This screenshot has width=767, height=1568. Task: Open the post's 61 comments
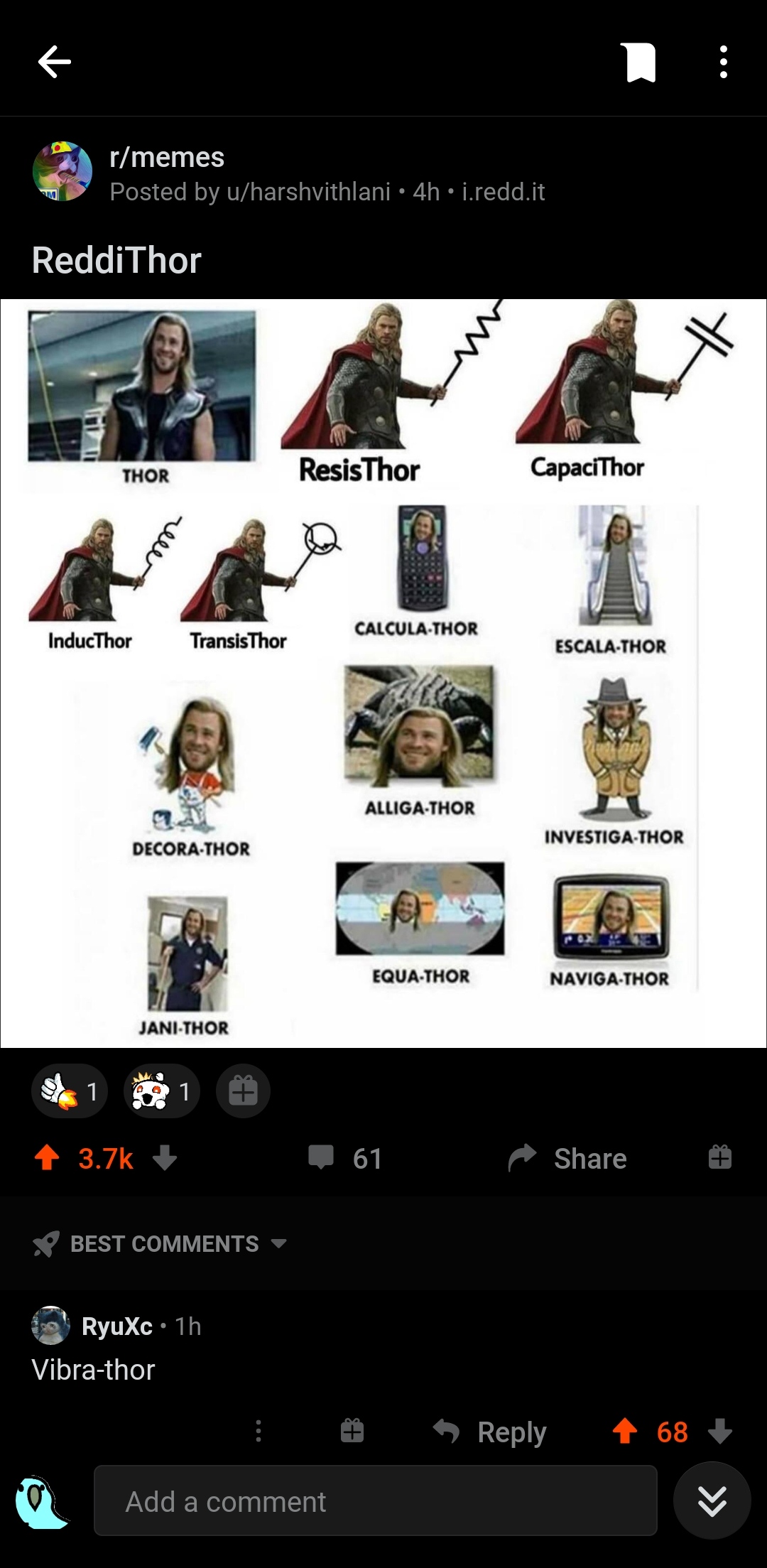point(346,1158)
